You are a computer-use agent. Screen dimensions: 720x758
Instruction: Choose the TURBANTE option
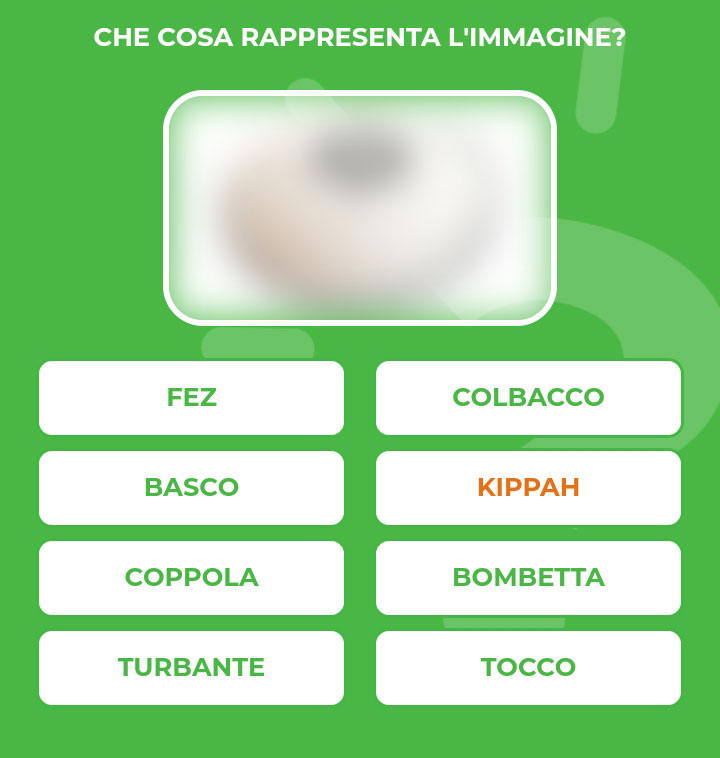tap(191, 668)
